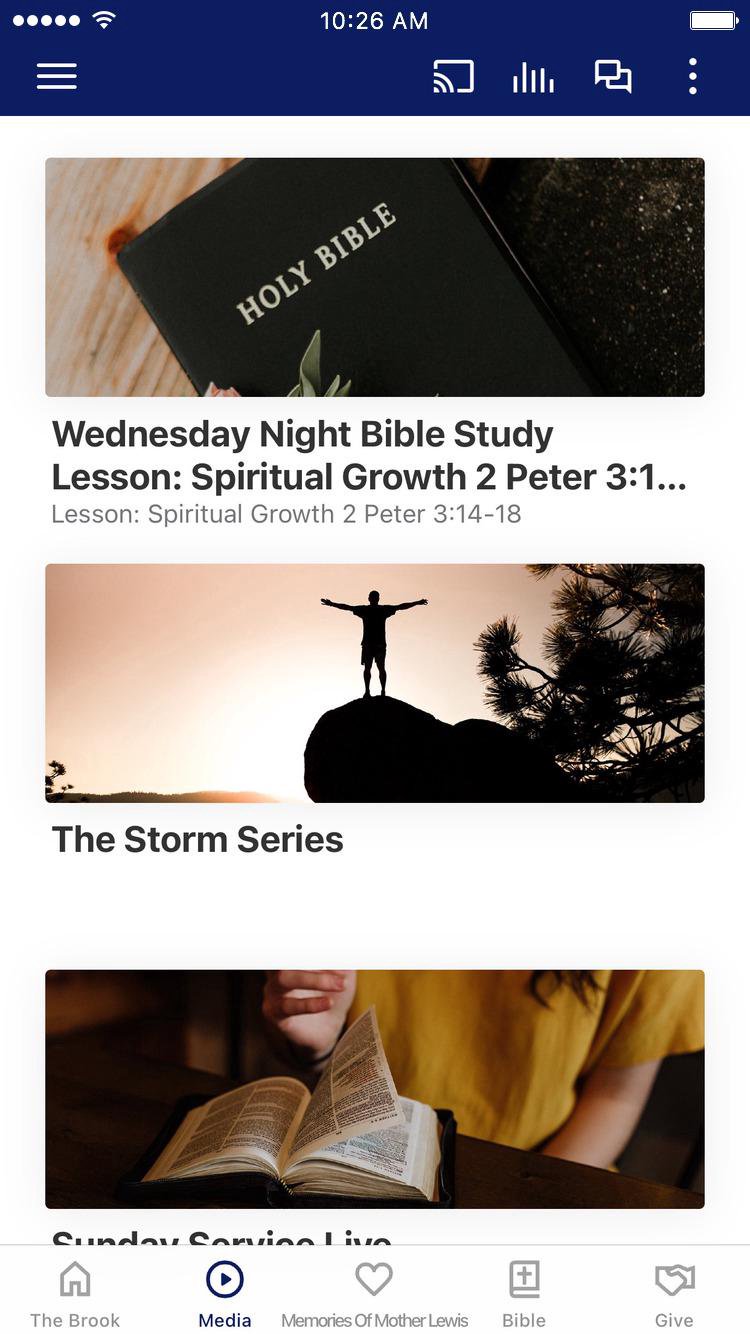The image size is (750, 1334).
Task: Open the Give tab
Action: click(674, 1294)
